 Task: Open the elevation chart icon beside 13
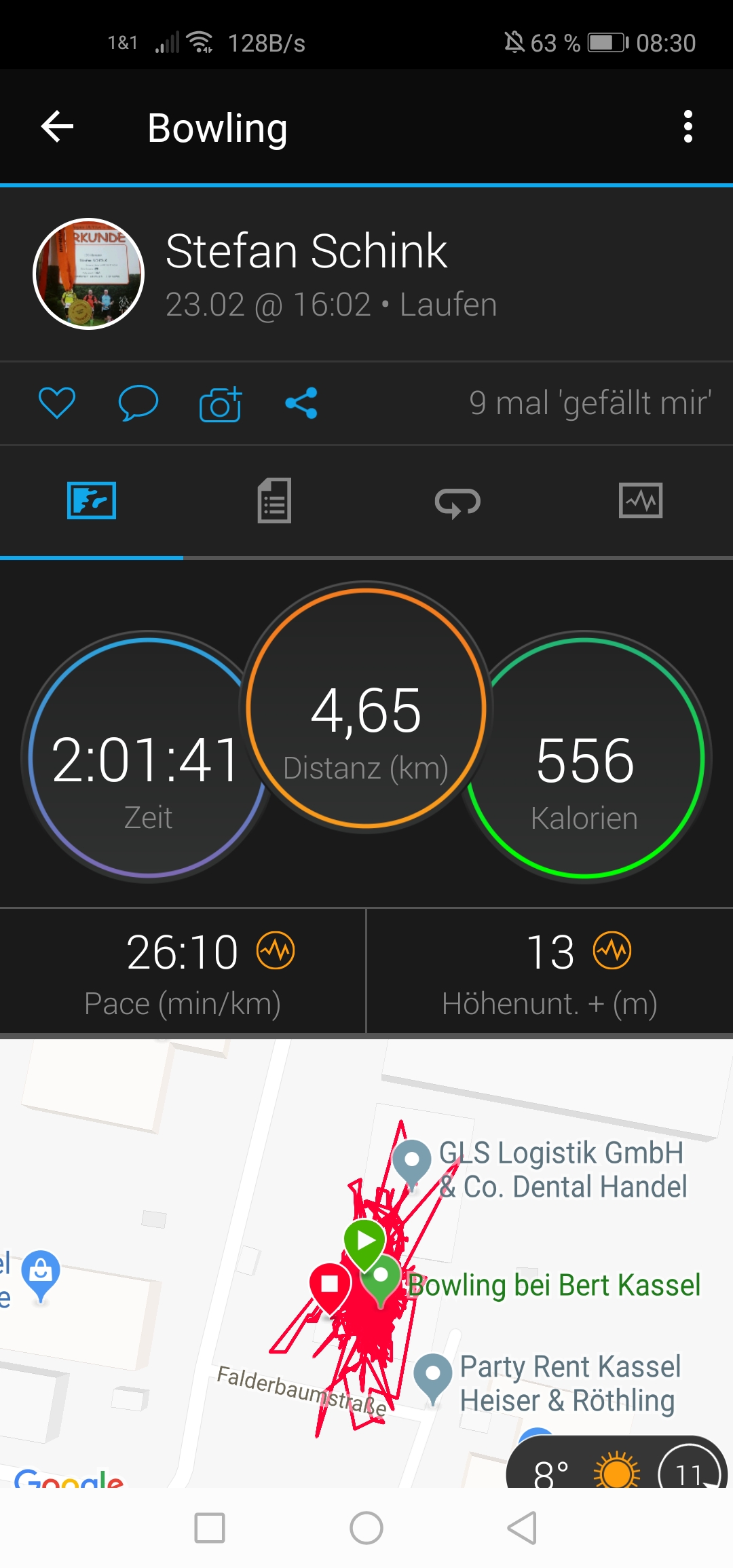[x=612, y=950]
